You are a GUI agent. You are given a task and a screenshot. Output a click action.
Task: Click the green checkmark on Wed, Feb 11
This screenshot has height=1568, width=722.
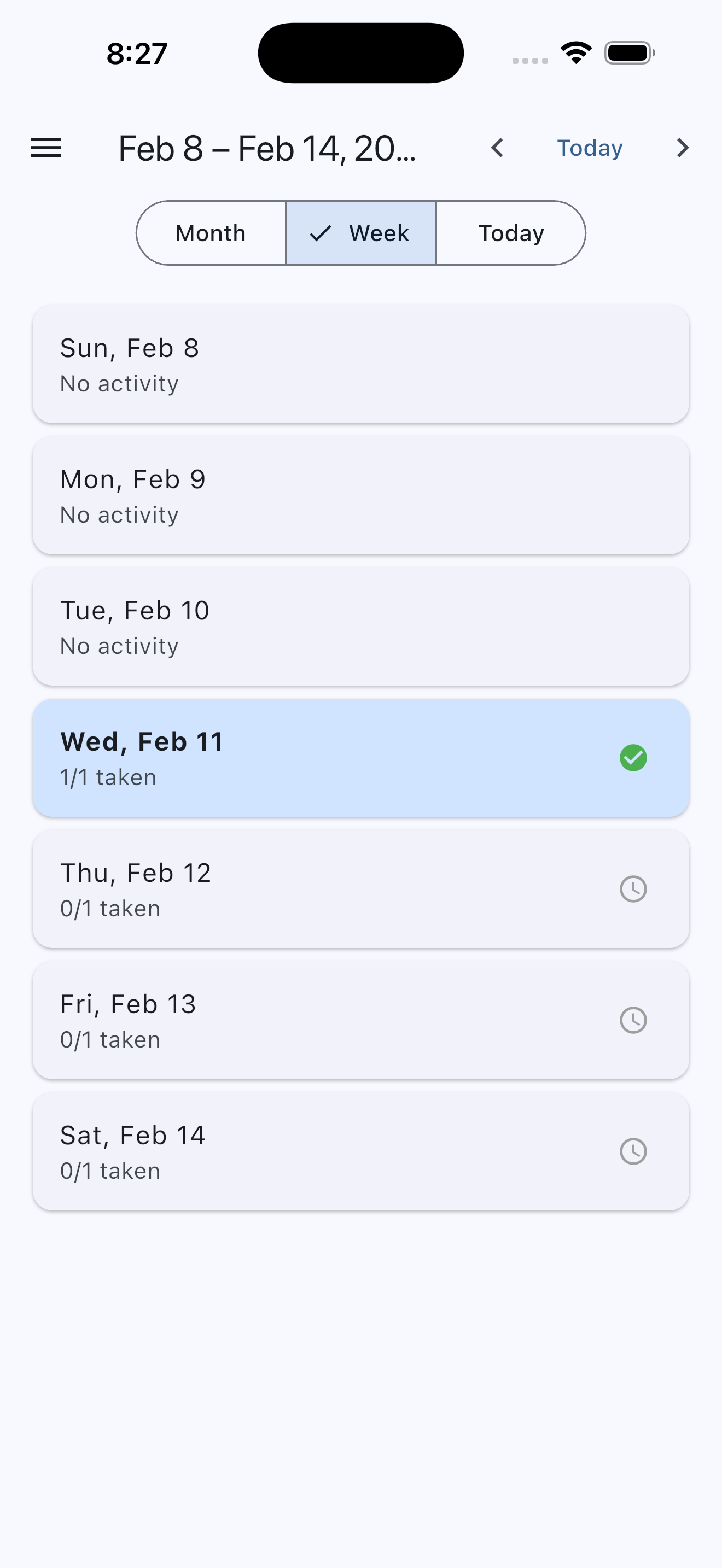(633, 757)
